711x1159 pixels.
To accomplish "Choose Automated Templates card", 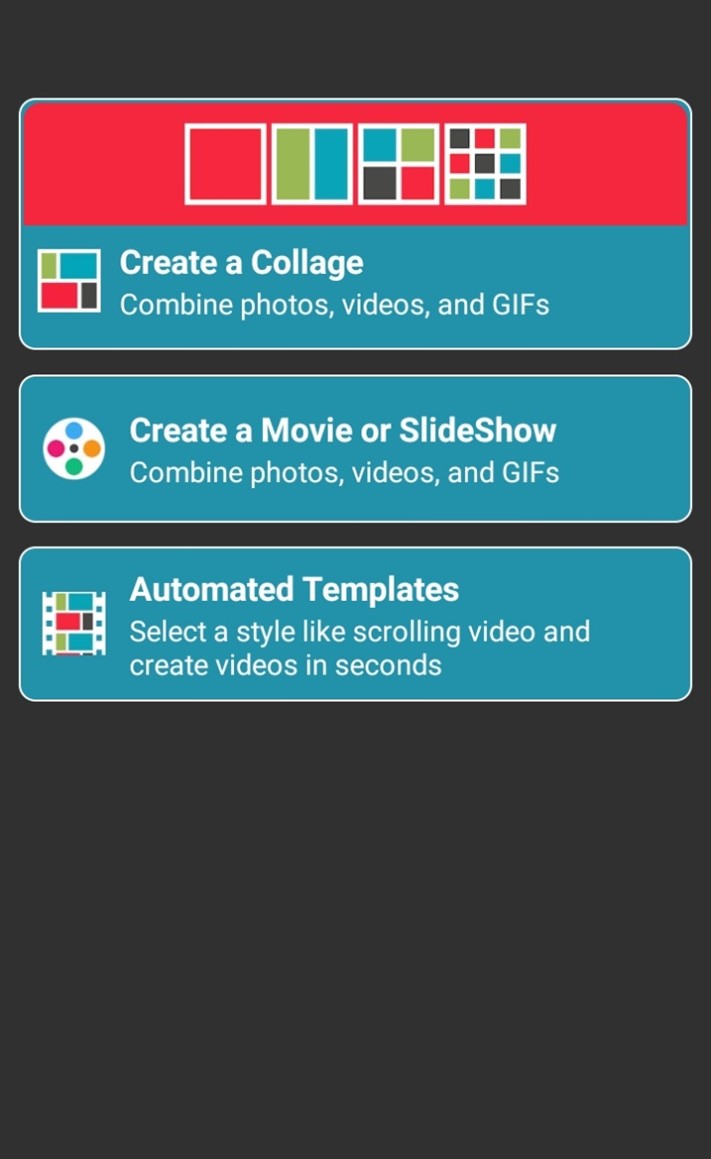I will pos(355,624).
